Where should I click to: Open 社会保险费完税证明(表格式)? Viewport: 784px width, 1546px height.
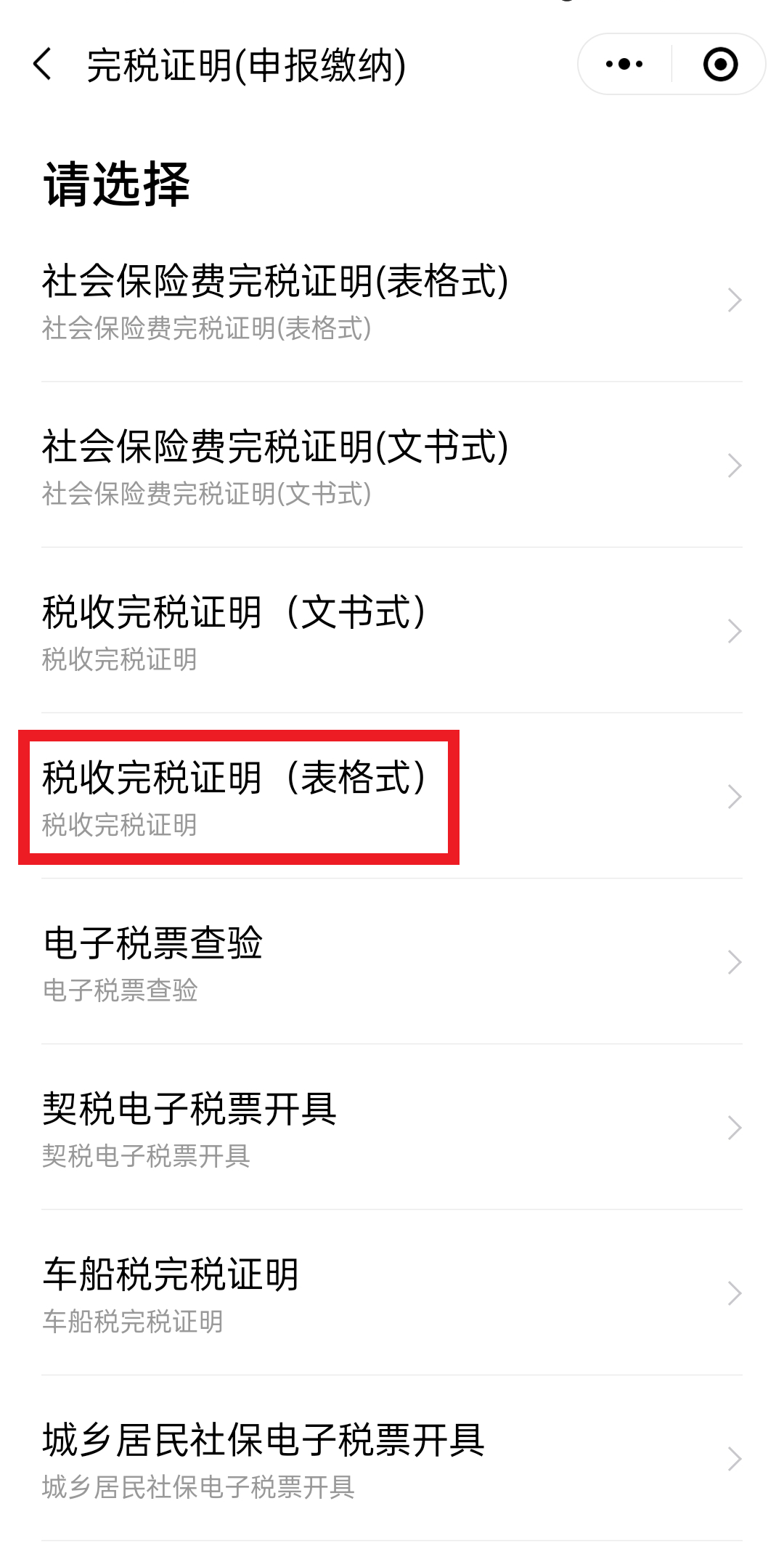point(392,300)
